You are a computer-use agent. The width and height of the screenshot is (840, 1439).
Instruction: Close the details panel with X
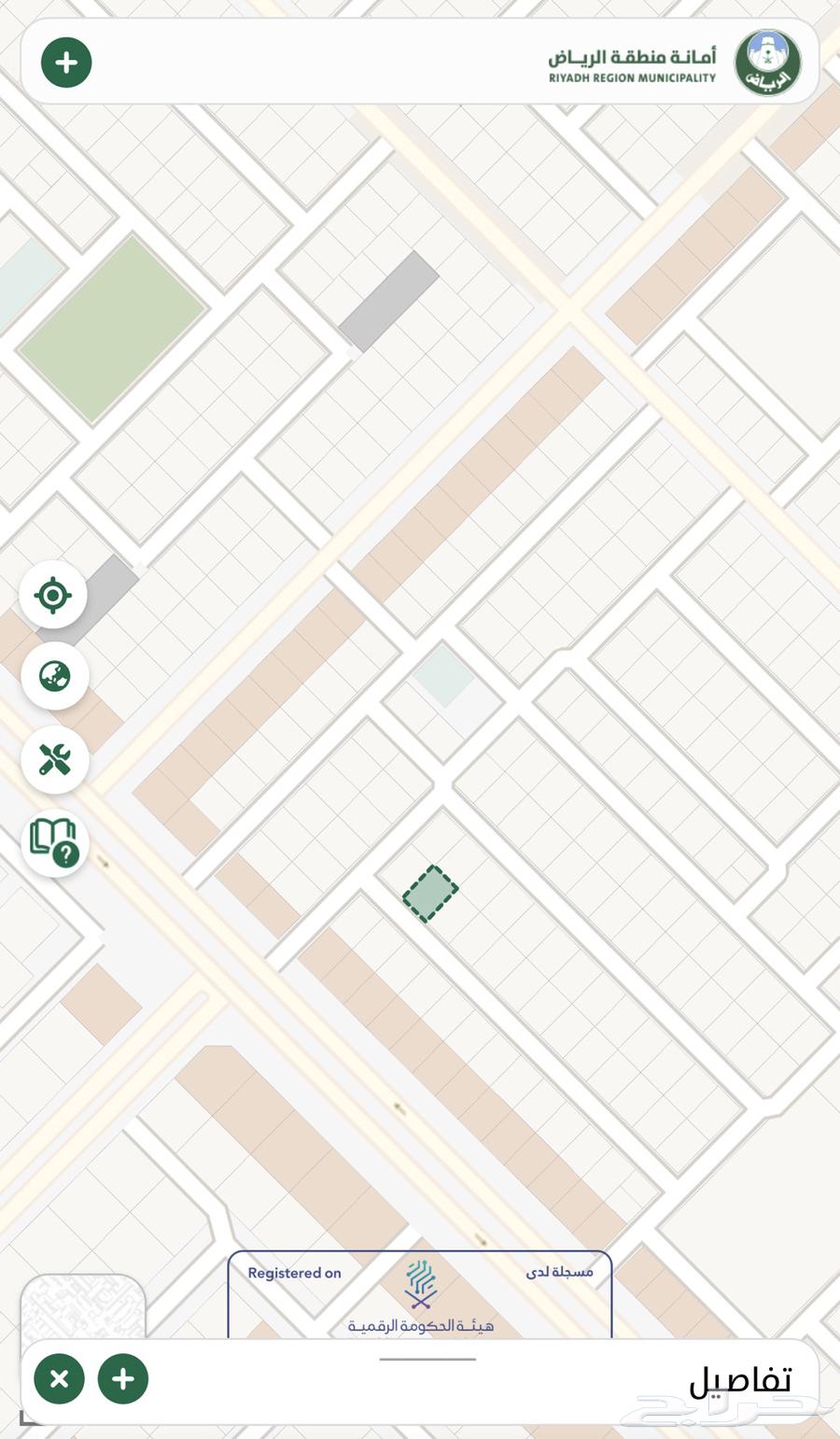coord(59,1378)
